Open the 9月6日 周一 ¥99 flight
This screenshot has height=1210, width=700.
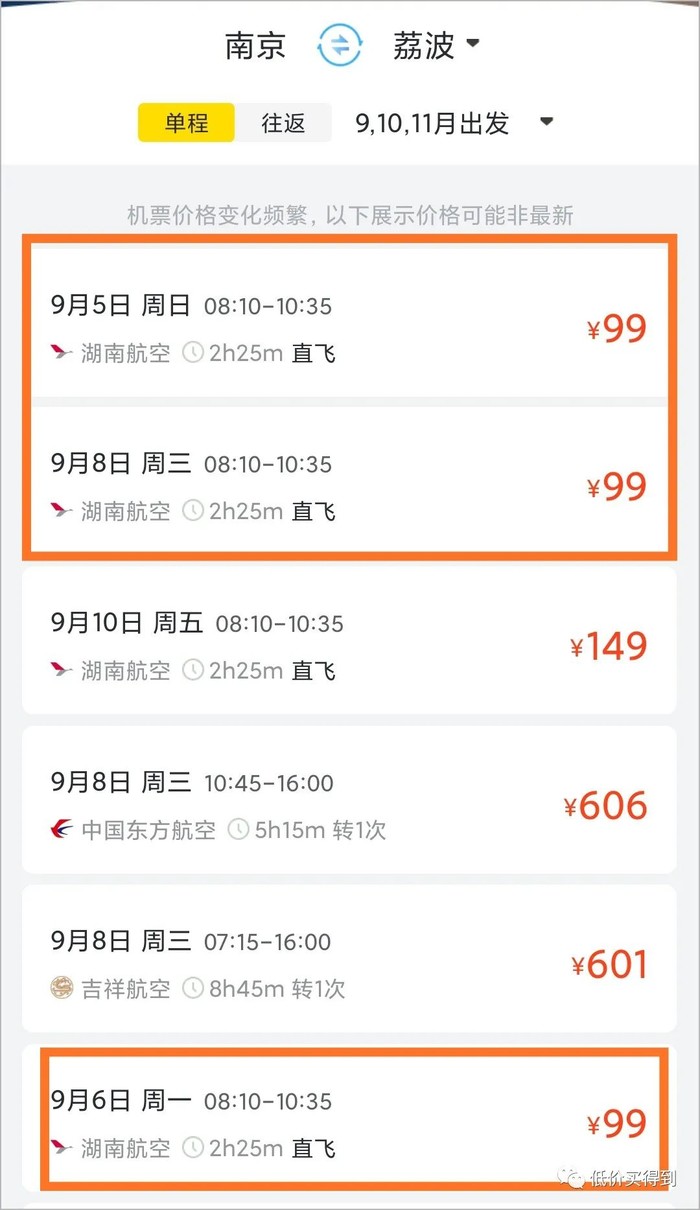click(349, 1122)
